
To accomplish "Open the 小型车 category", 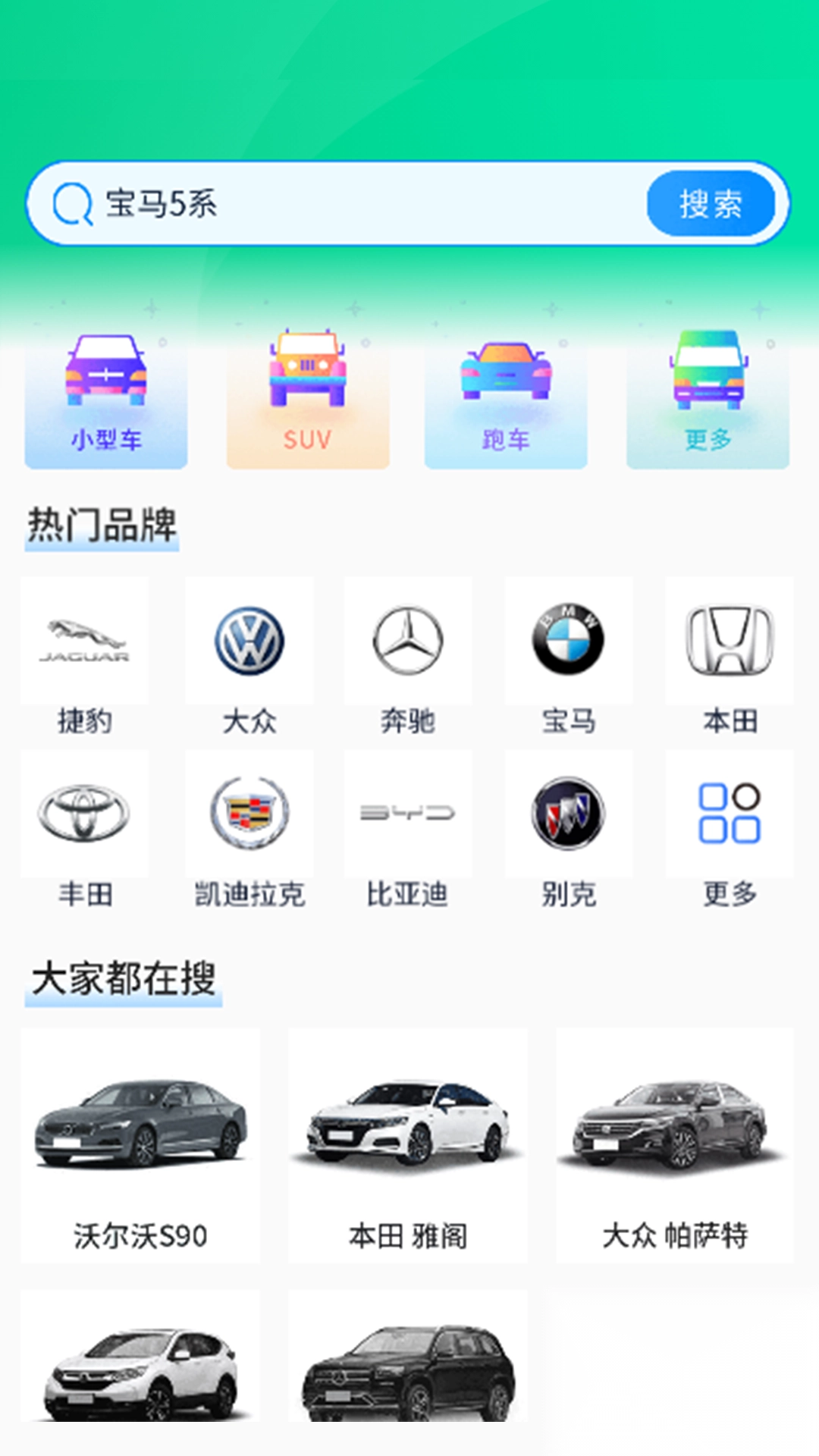I will click(106, 400).
